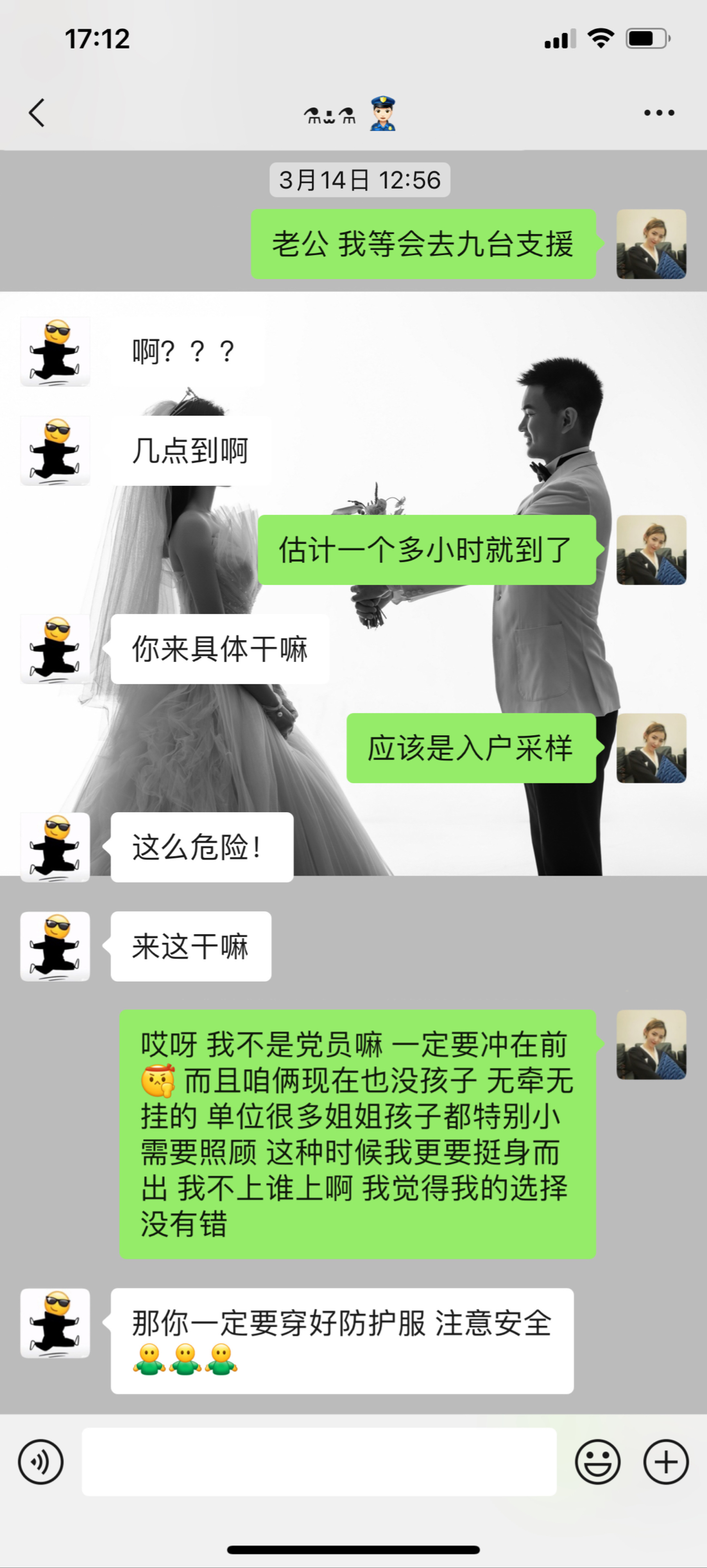The height and width of the screenshot is (1568, 707).
Task: Switch to voice message input
Action: click(x=41, y=1462)
